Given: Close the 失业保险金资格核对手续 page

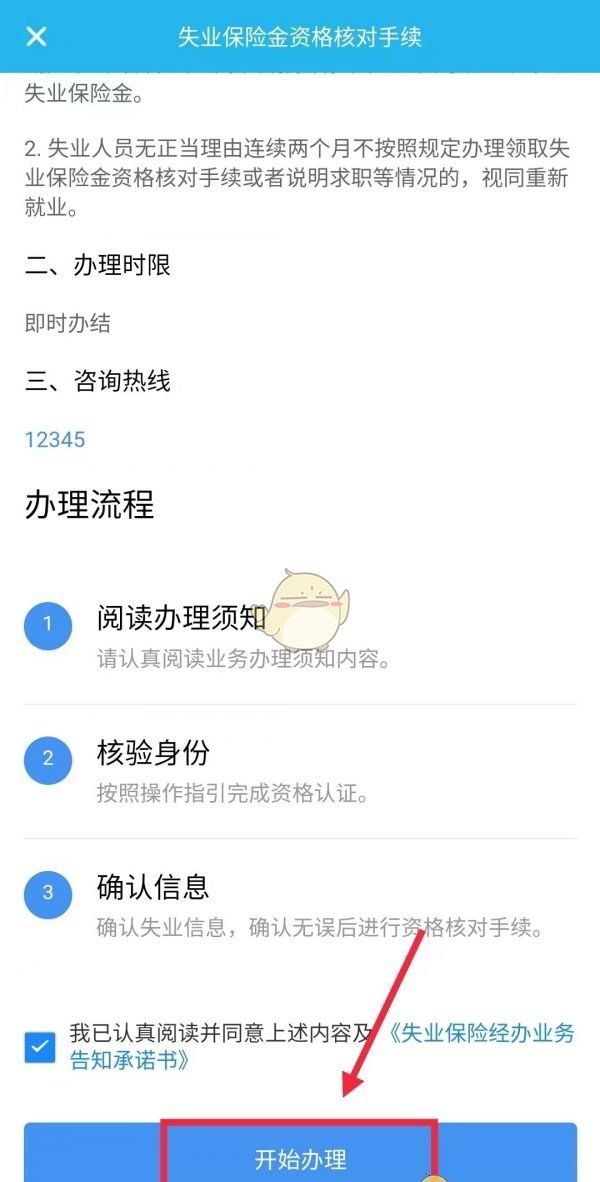Looking at the screenshot, I should click(x=36, y=37).
